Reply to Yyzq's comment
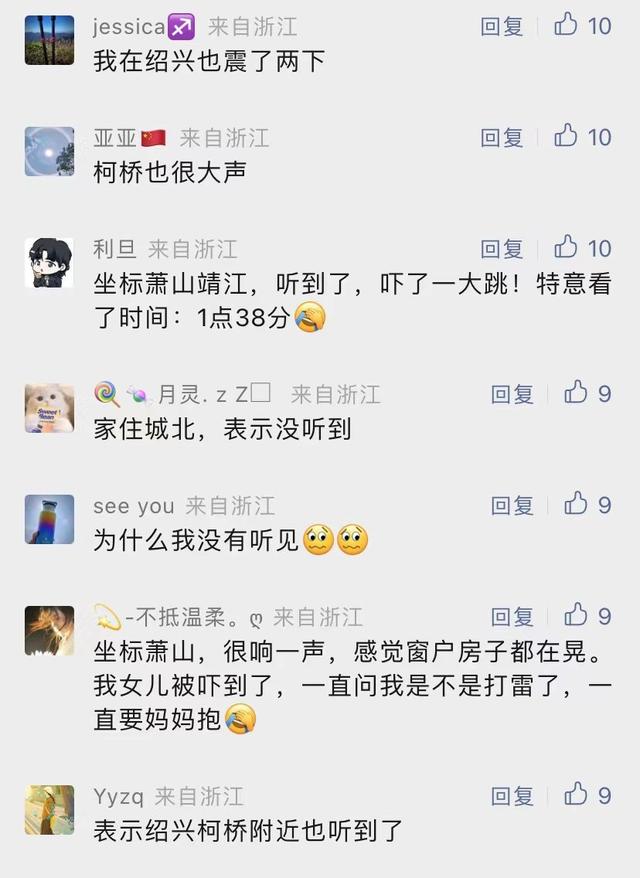 click(x=512, y=796)
